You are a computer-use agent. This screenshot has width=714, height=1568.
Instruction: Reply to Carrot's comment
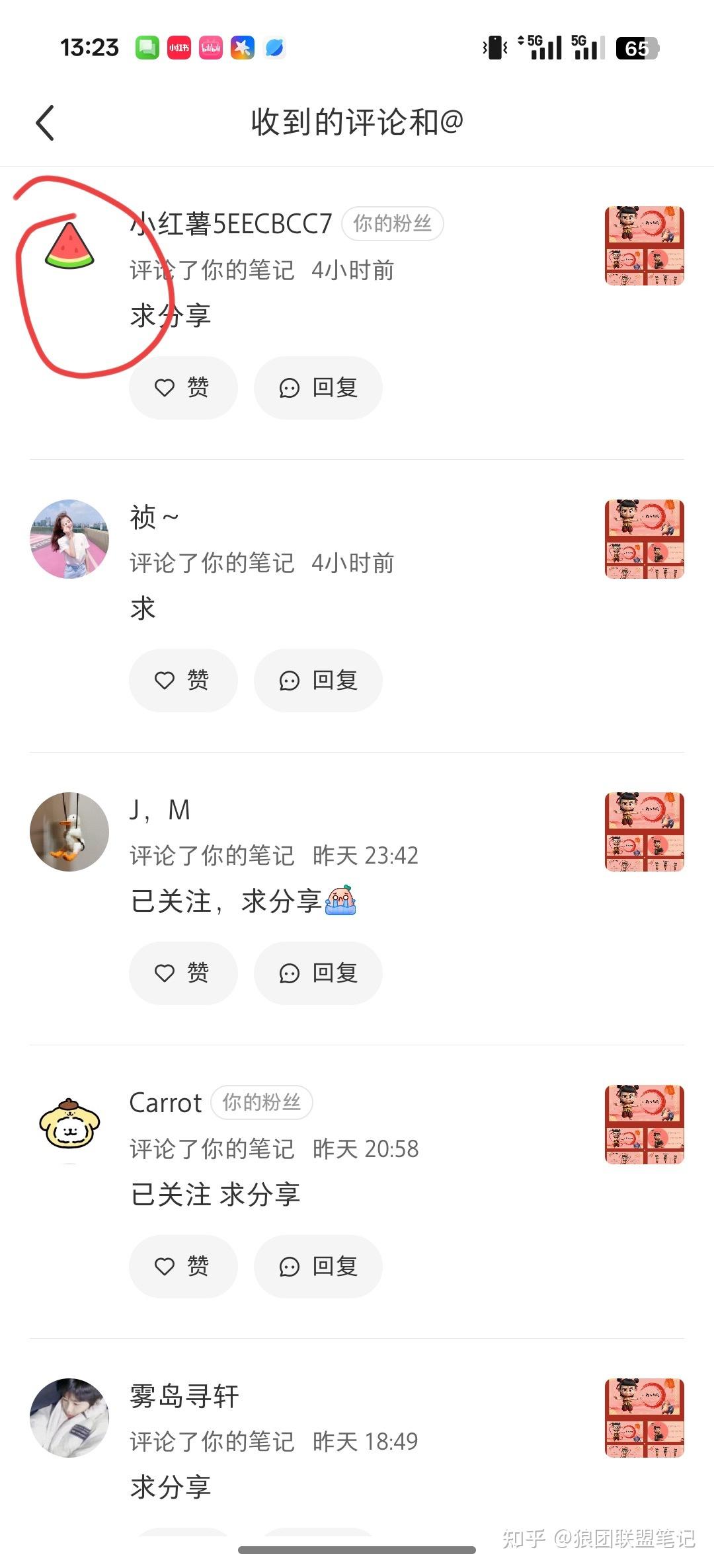318,1266
